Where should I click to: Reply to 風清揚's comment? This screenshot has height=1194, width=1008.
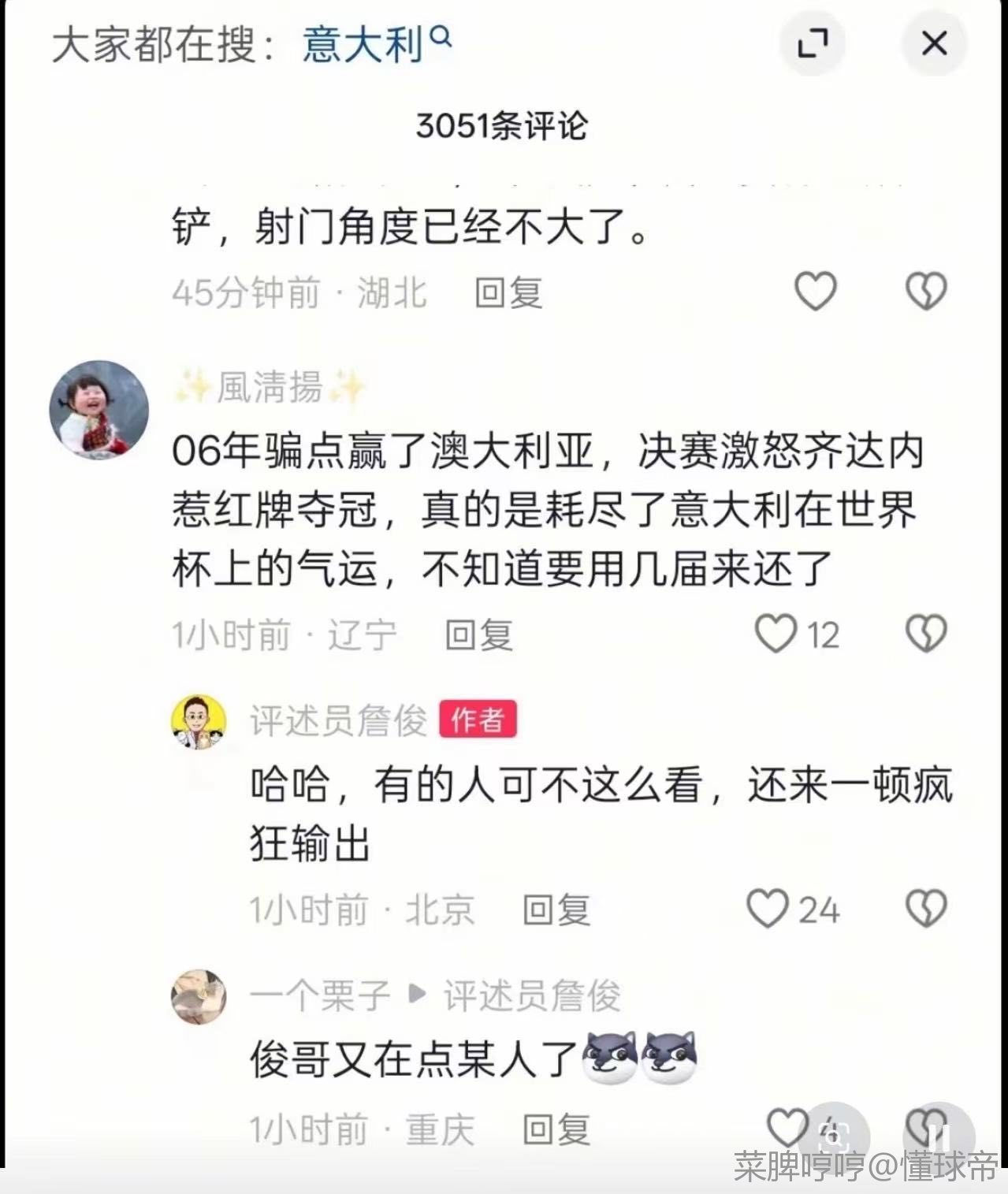478,635
